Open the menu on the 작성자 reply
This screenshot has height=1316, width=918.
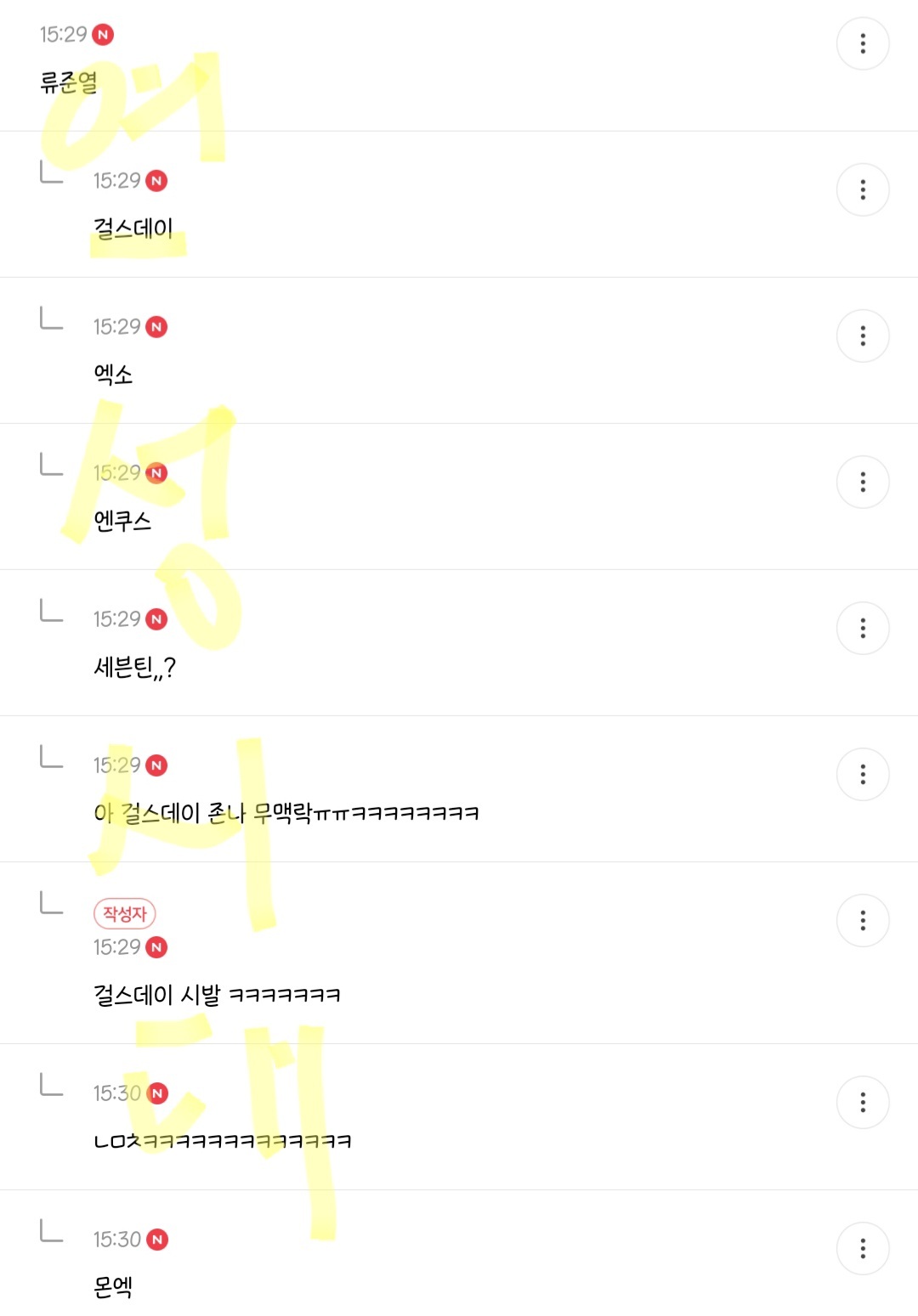point(863,920)
